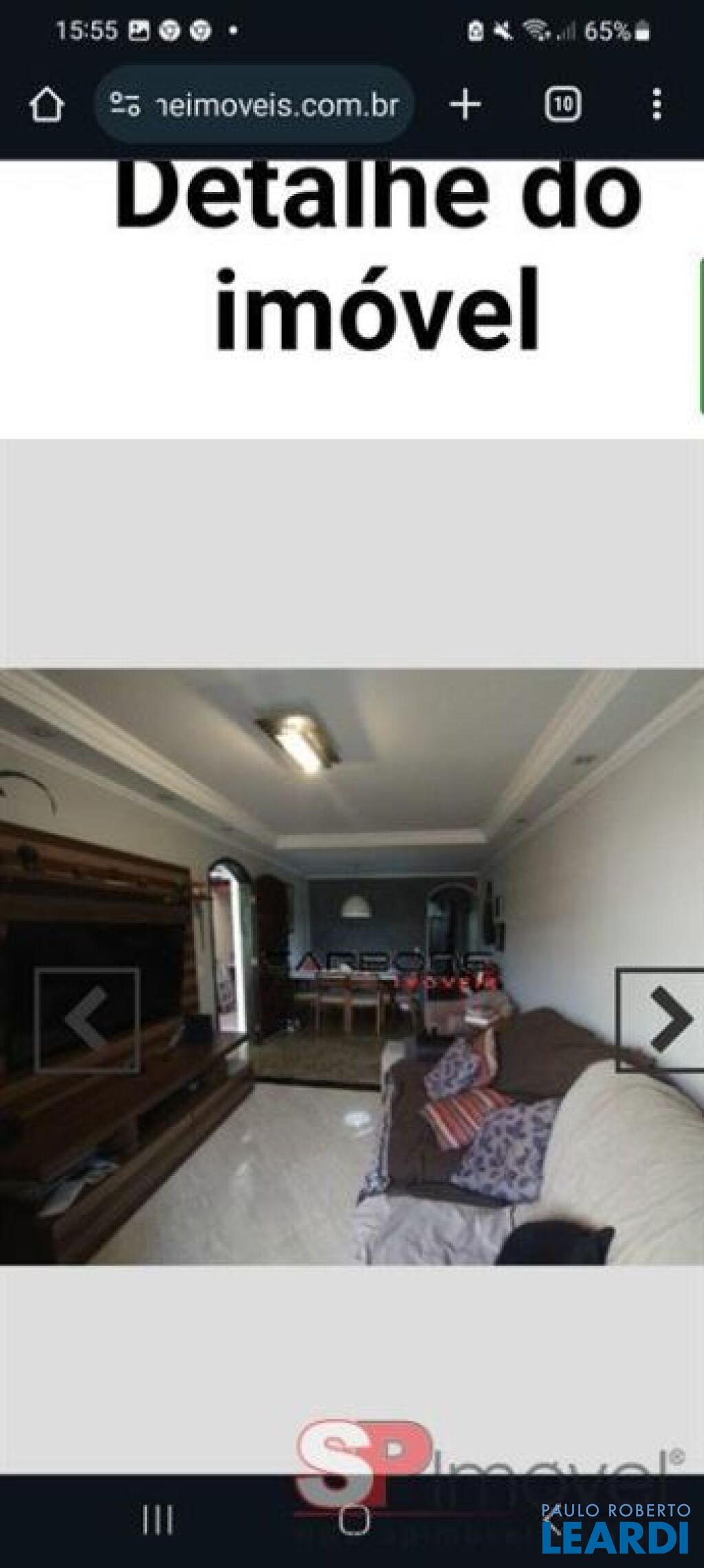Show the previous property photo
This screenshot has width=704, height=1568.
tap(87, 1020)
